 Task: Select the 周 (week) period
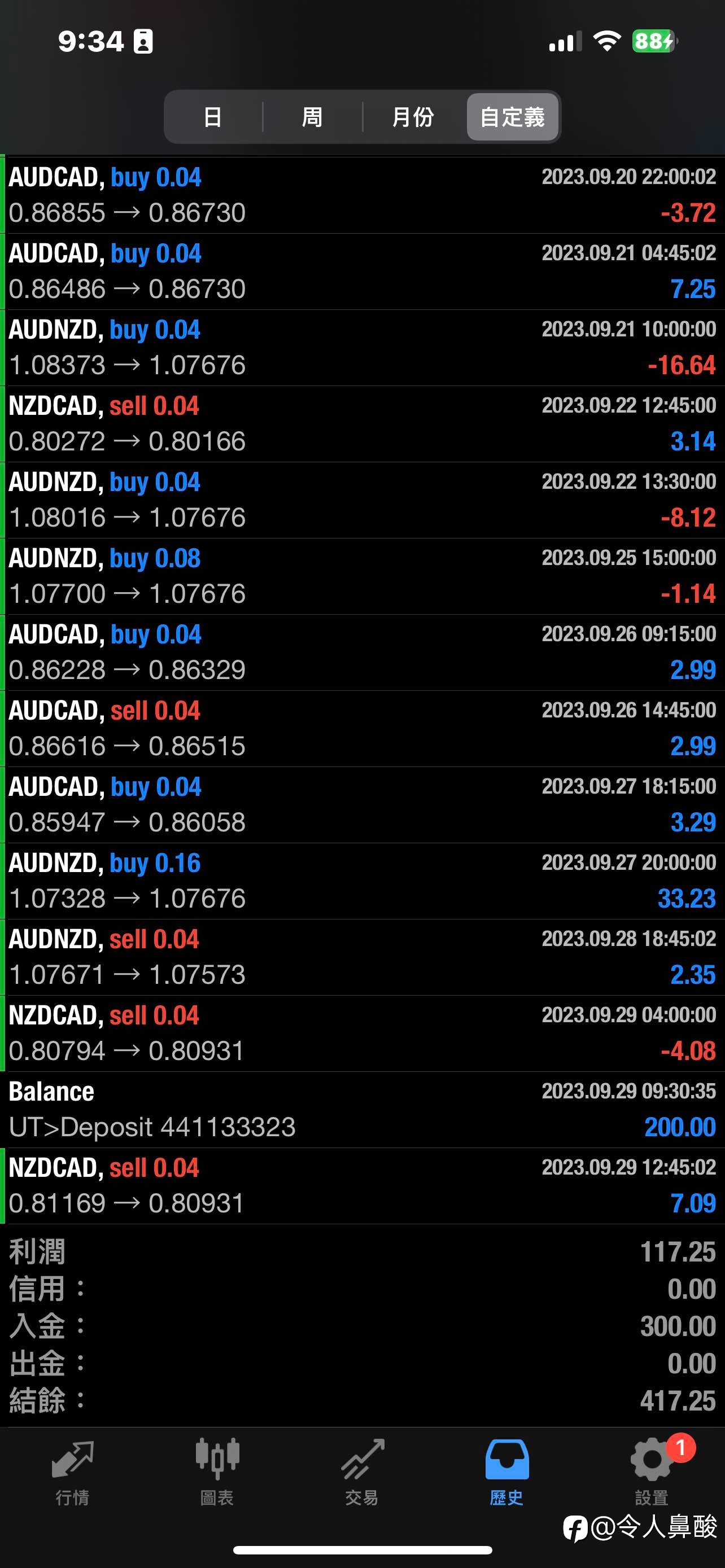tap(312, 117)
